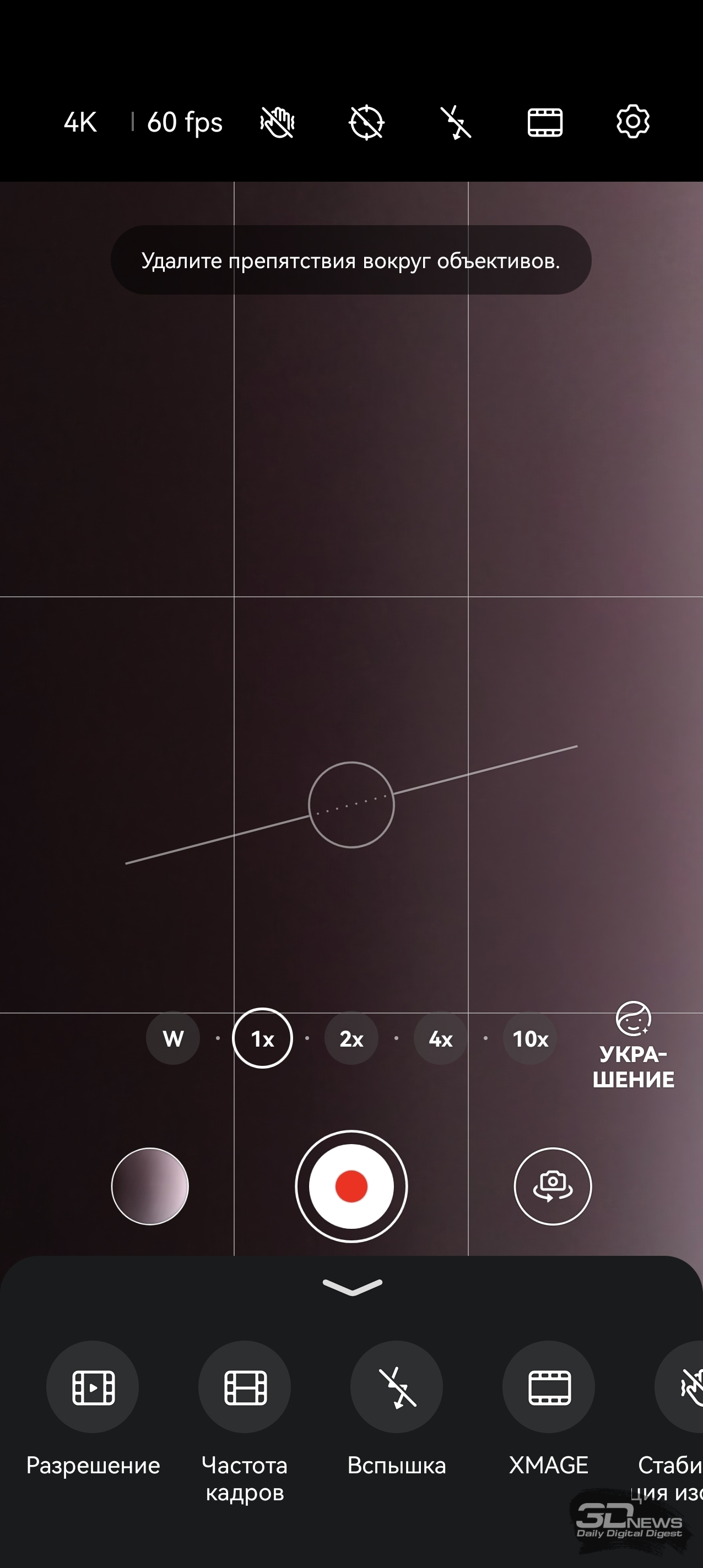Viewport: 703px width, 1568px height.
Task: Toggle stabilization icon in top bar
Action: click(x=278, y=122)
